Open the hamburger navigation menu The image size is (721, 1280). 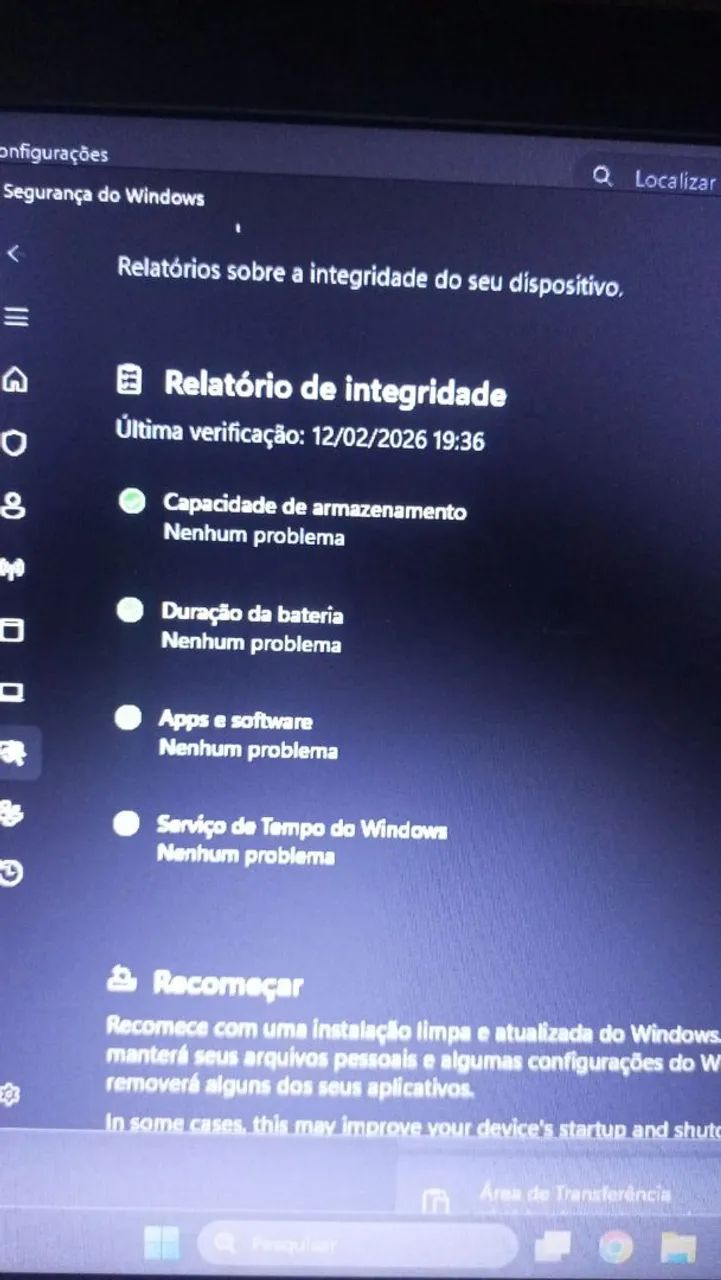[15, 317]
